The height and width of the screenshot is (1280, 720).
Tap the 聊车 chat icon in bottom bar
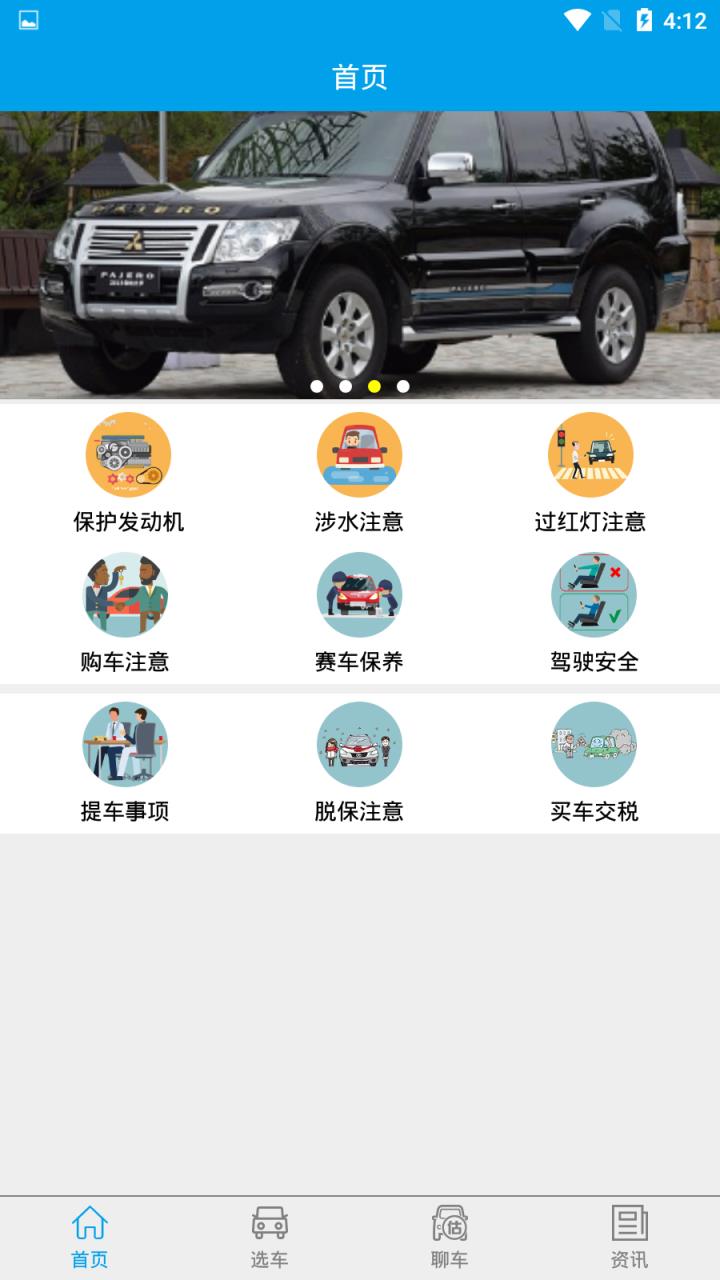coord(449,1222)
